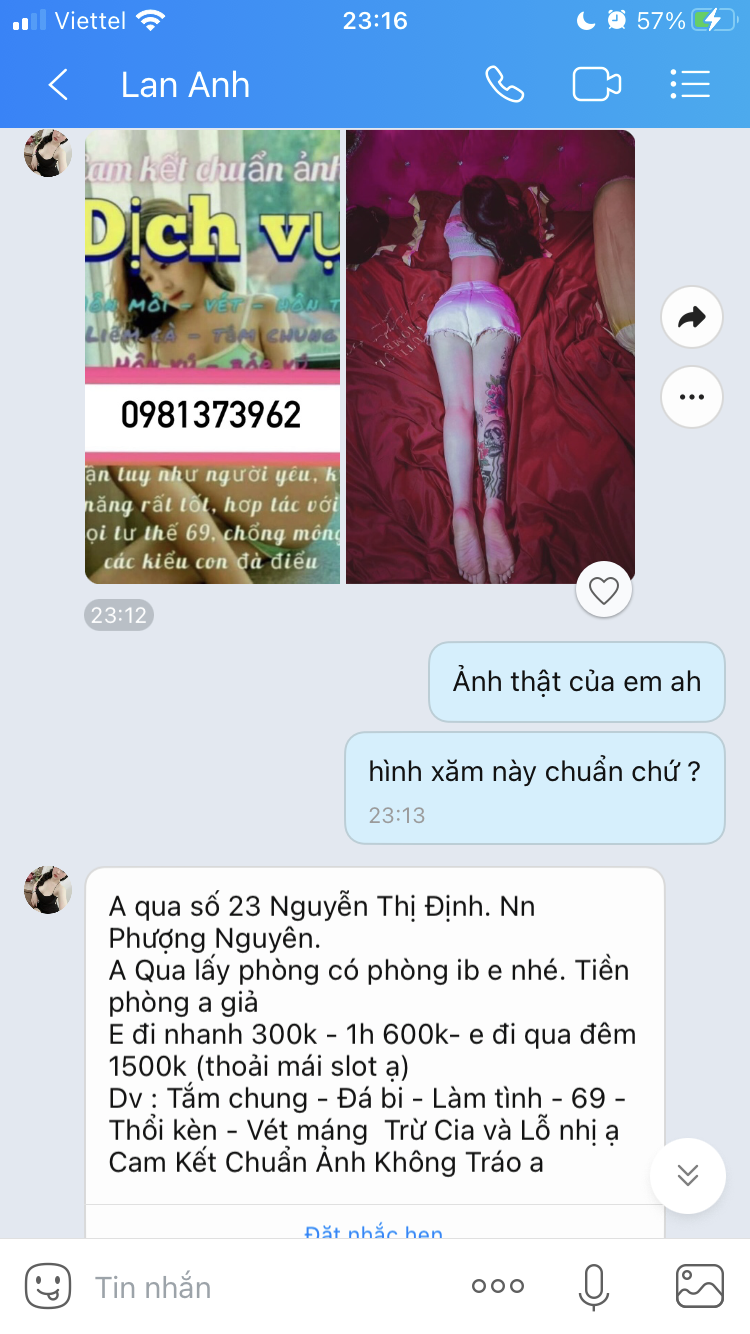Open the right photo in the message

[490, 357]
